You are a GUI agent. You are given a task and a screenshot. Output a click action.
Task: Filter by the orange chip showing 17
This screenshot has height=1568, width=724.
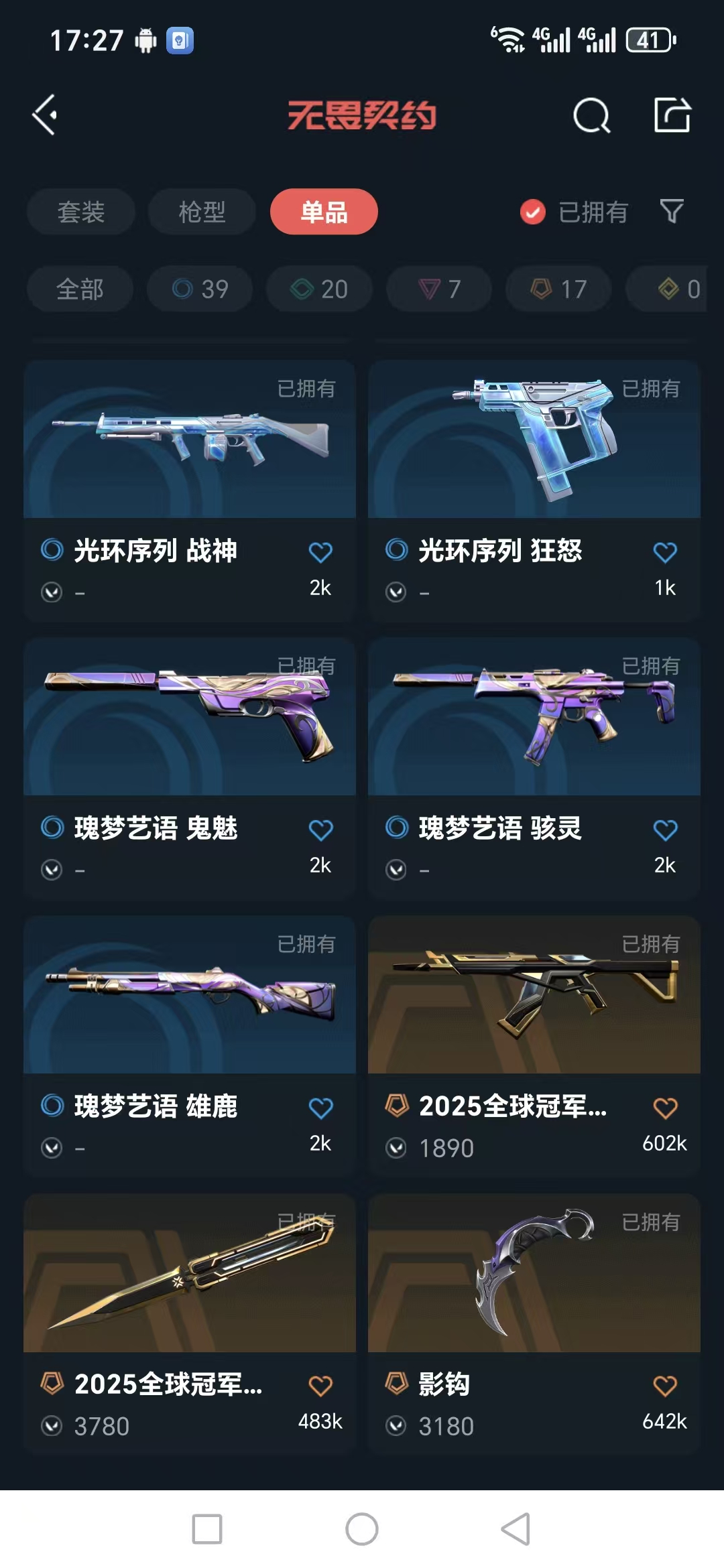(x=558, y=289)
